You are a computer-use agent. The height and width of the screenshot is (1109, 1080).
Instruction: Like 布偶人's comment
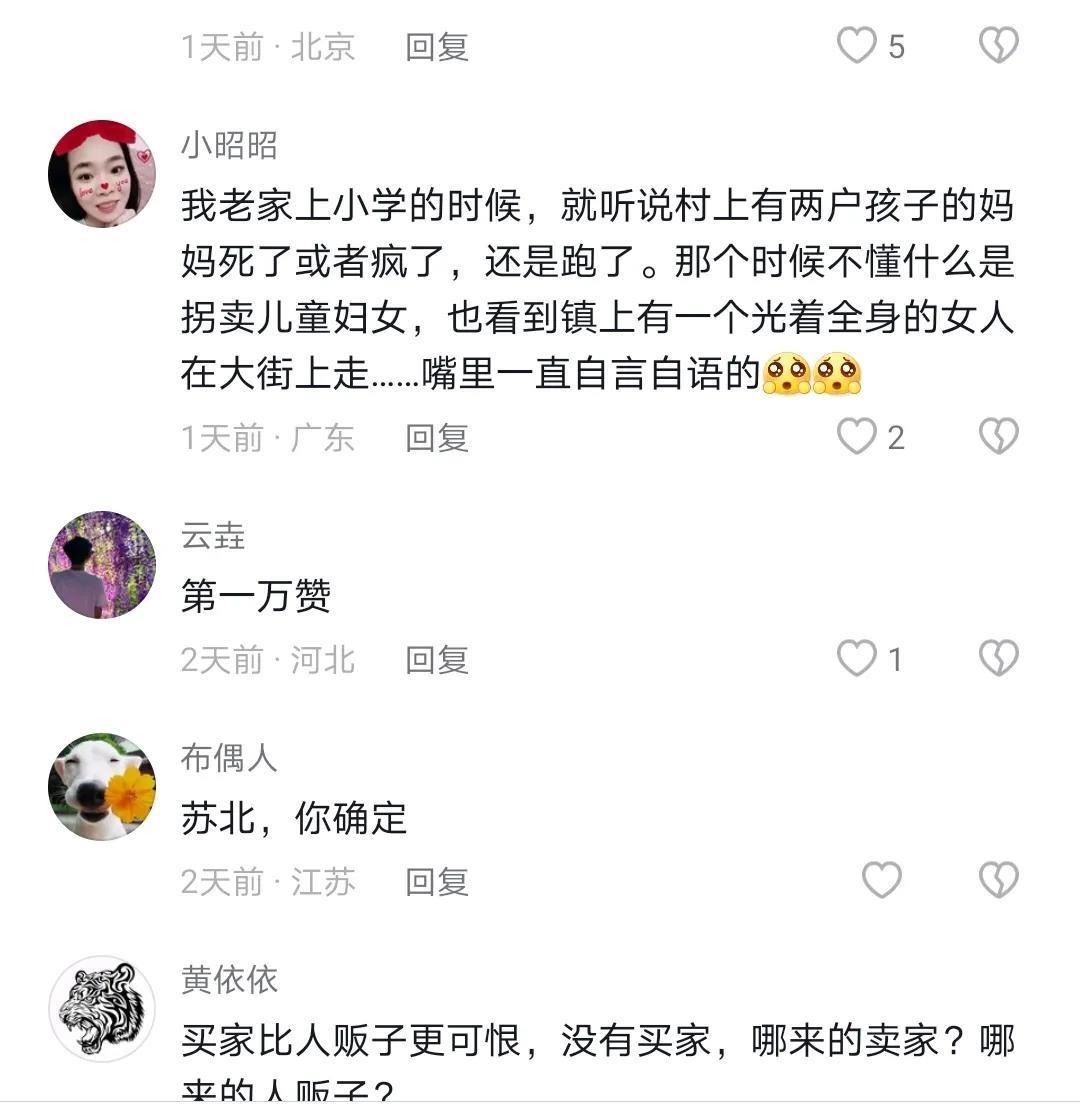point(882,881)
